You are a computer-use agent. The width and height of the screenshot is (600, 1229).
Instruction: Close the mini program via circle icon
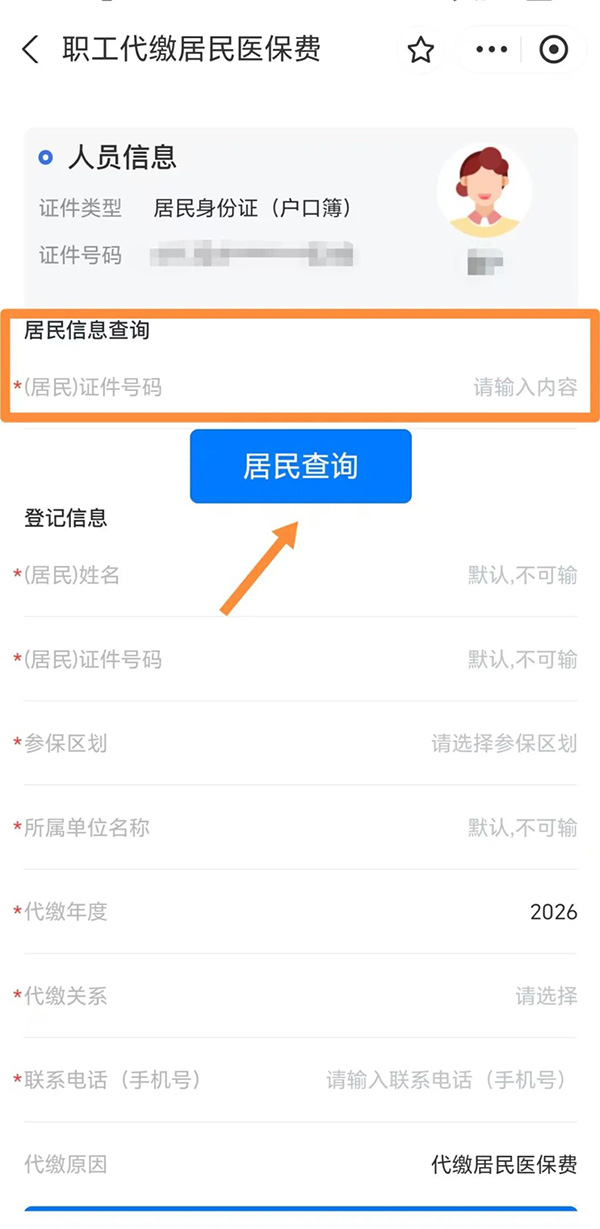553,50
